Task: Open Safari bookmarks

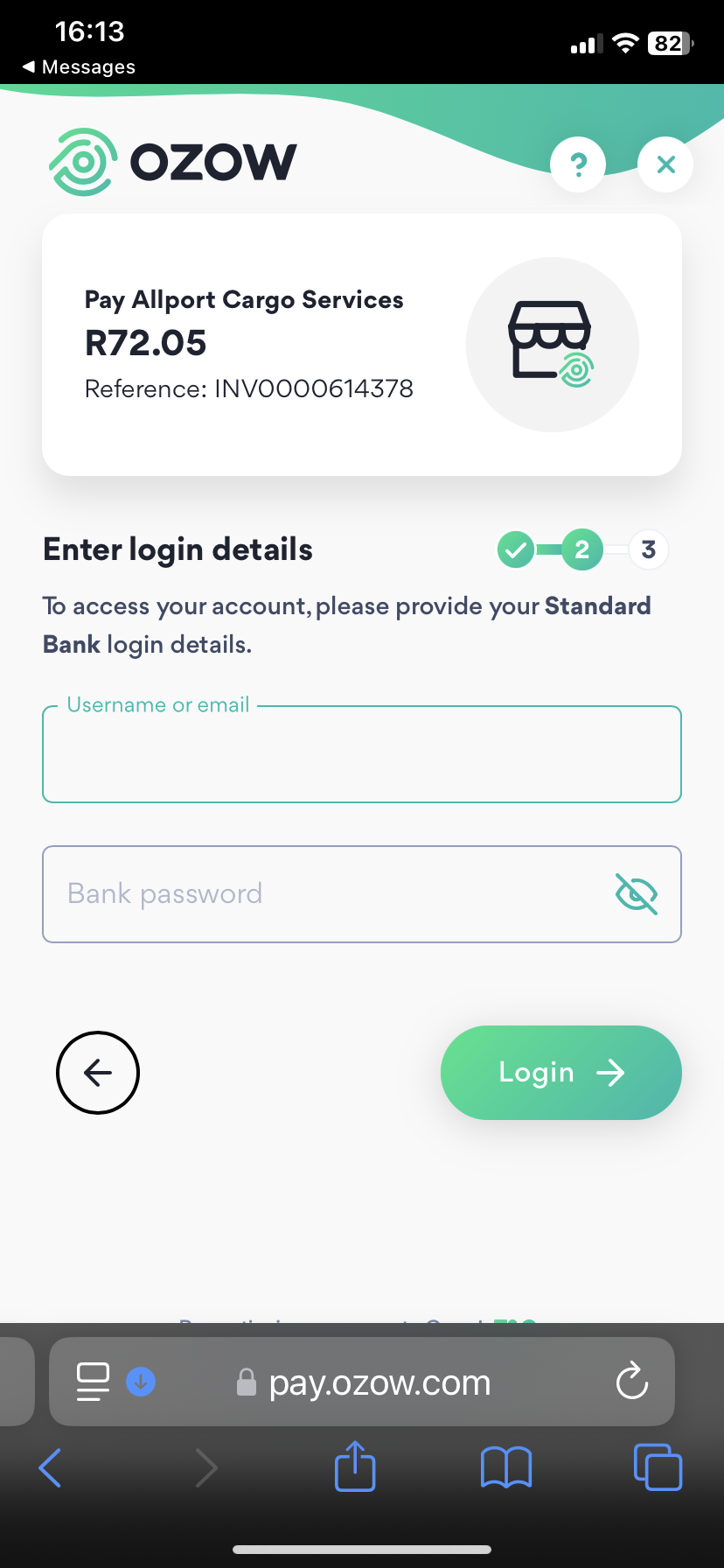Action: [506, 1467]
